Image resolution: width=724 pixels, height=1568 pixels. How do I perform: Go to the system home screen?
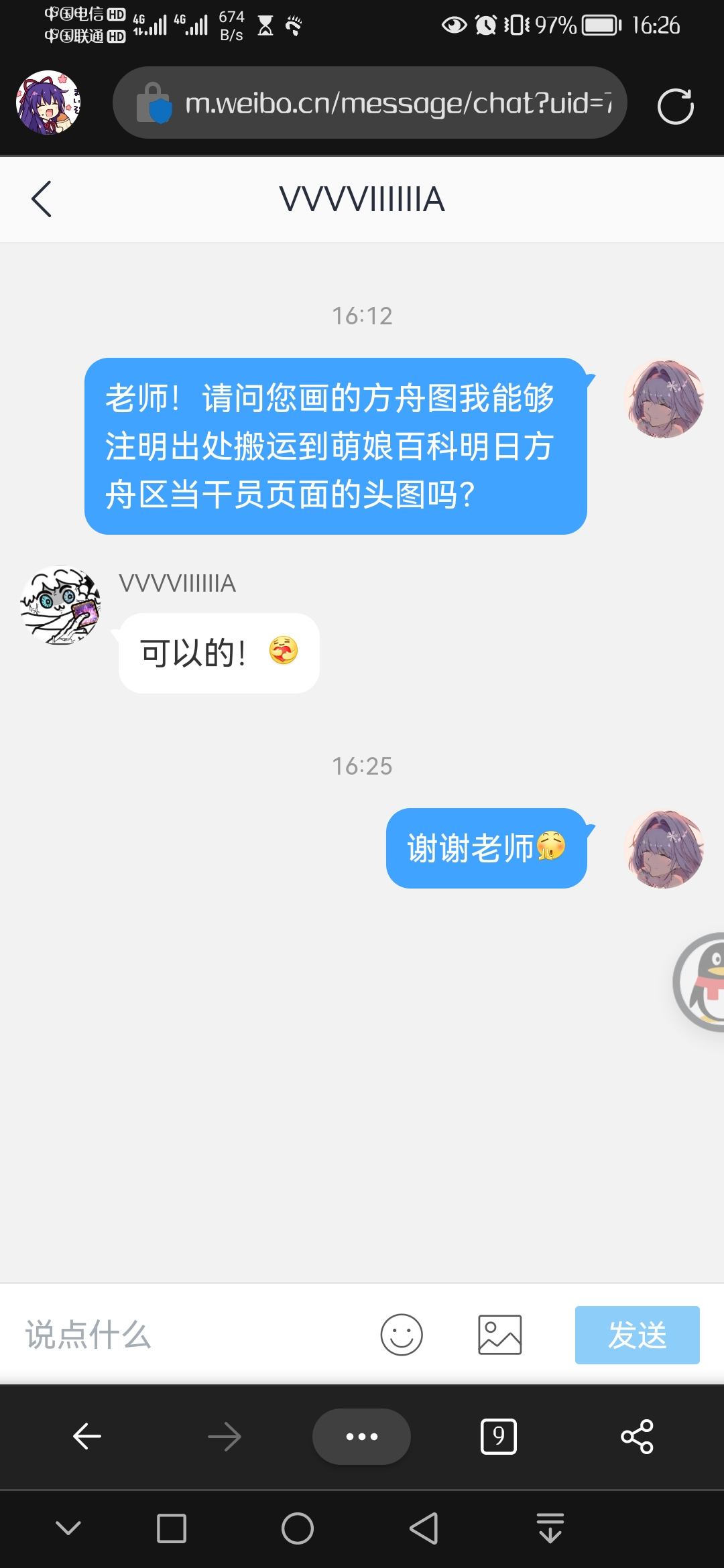click(298, 1528)
